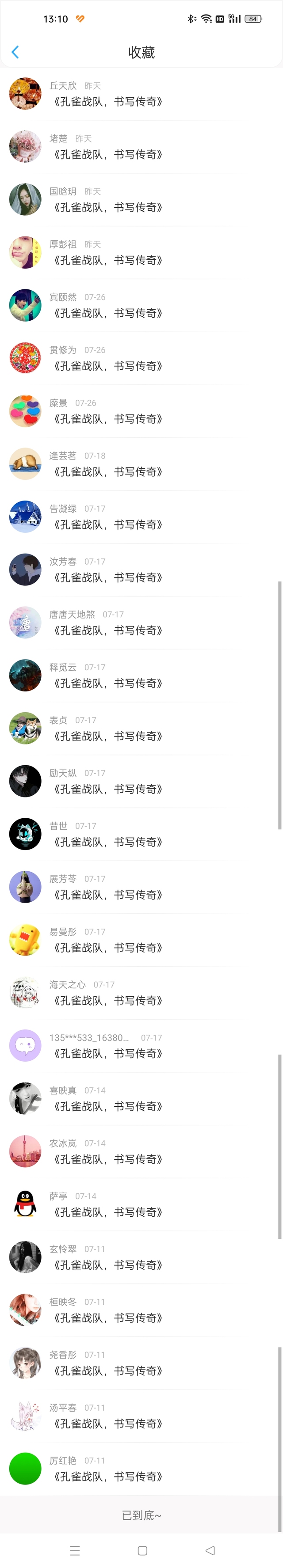This screenshot has width=283, height=1568.
Task: Tap the system home button
Action: 142,1550
